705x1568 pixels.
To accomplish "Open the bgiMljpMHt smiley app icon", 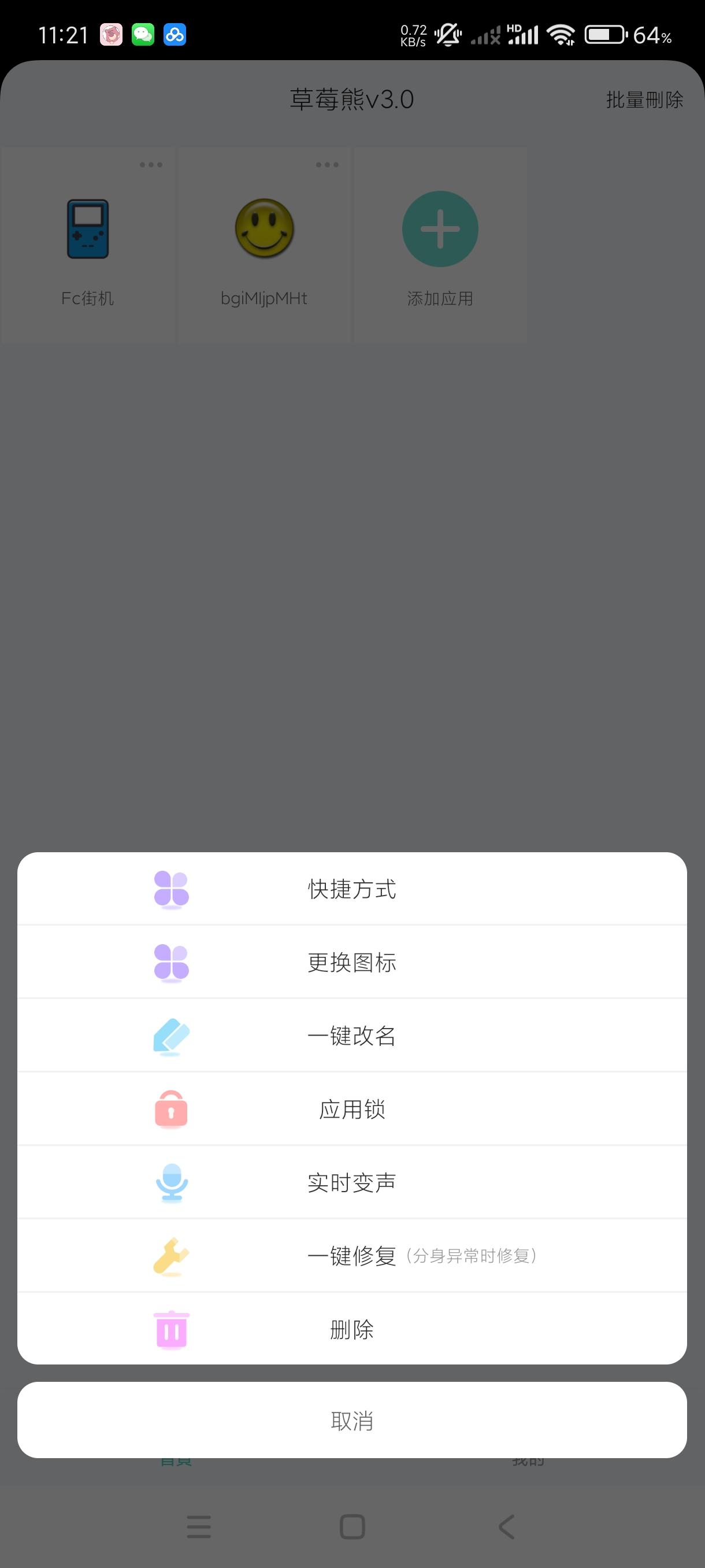I will coord(264,229).
